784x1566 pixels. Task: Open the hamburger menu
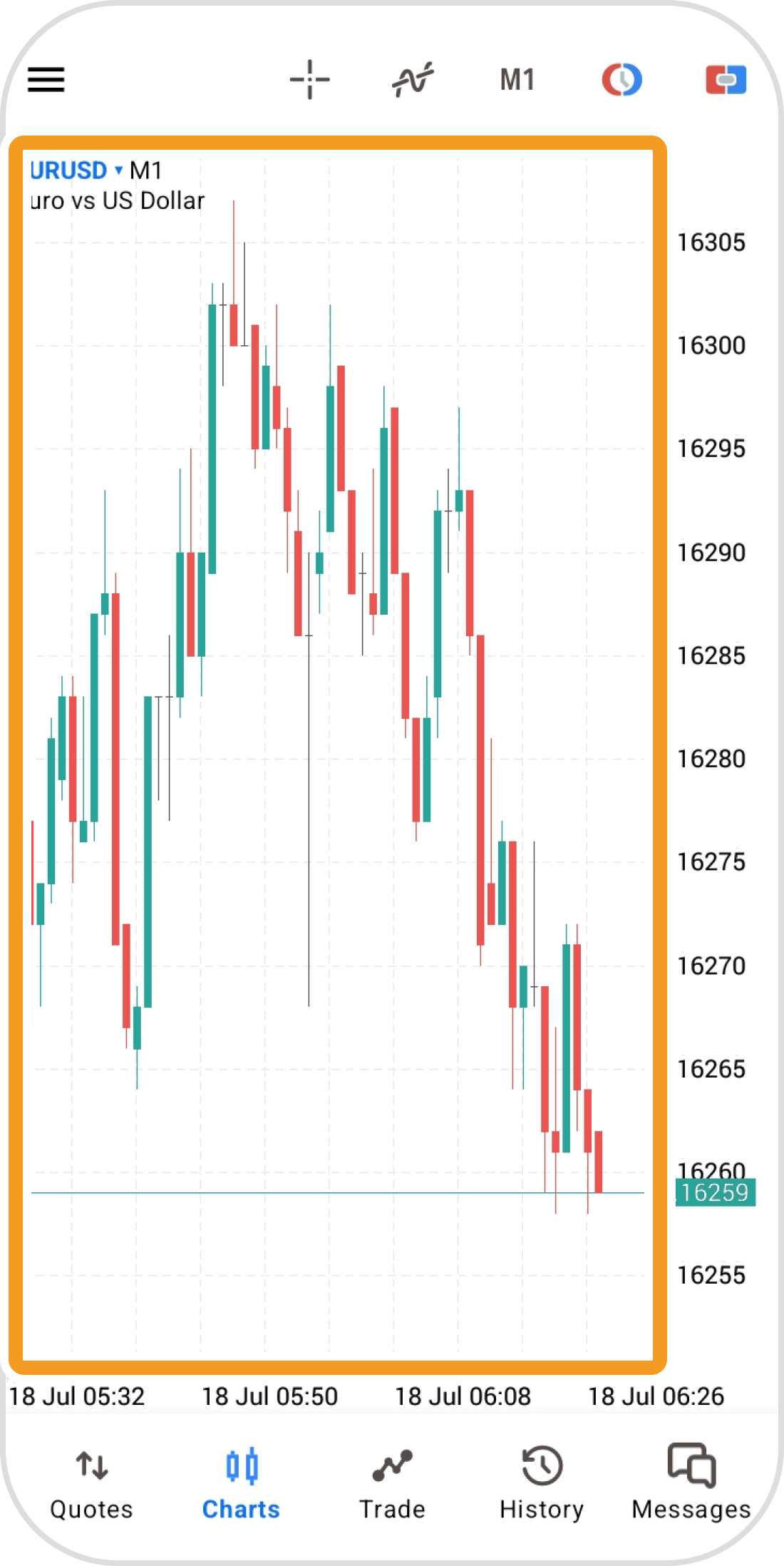[x=46, y=79]
